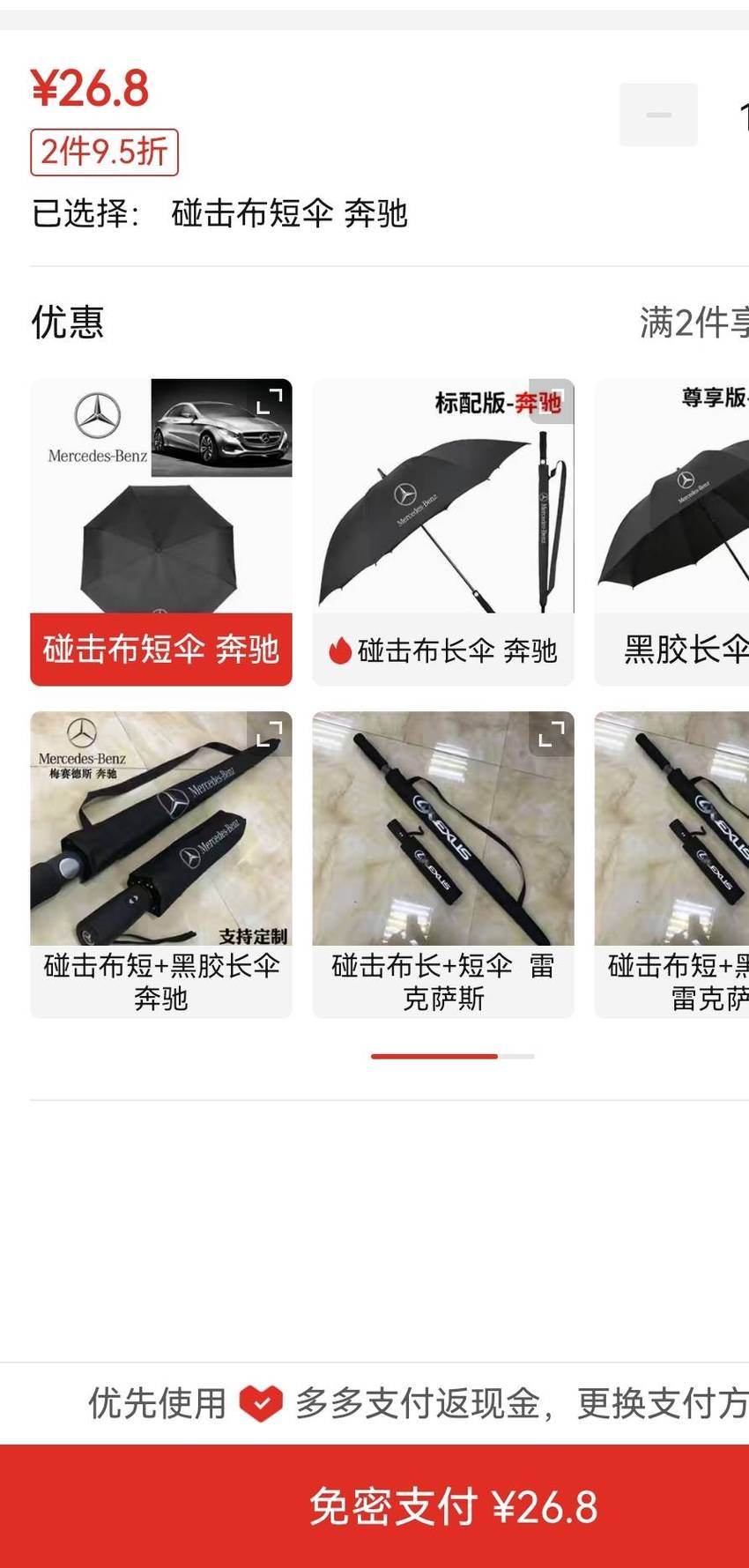Decrease quantity with the minus button
The width and height of the screenshot is (749, 1568).
point(658,115)
